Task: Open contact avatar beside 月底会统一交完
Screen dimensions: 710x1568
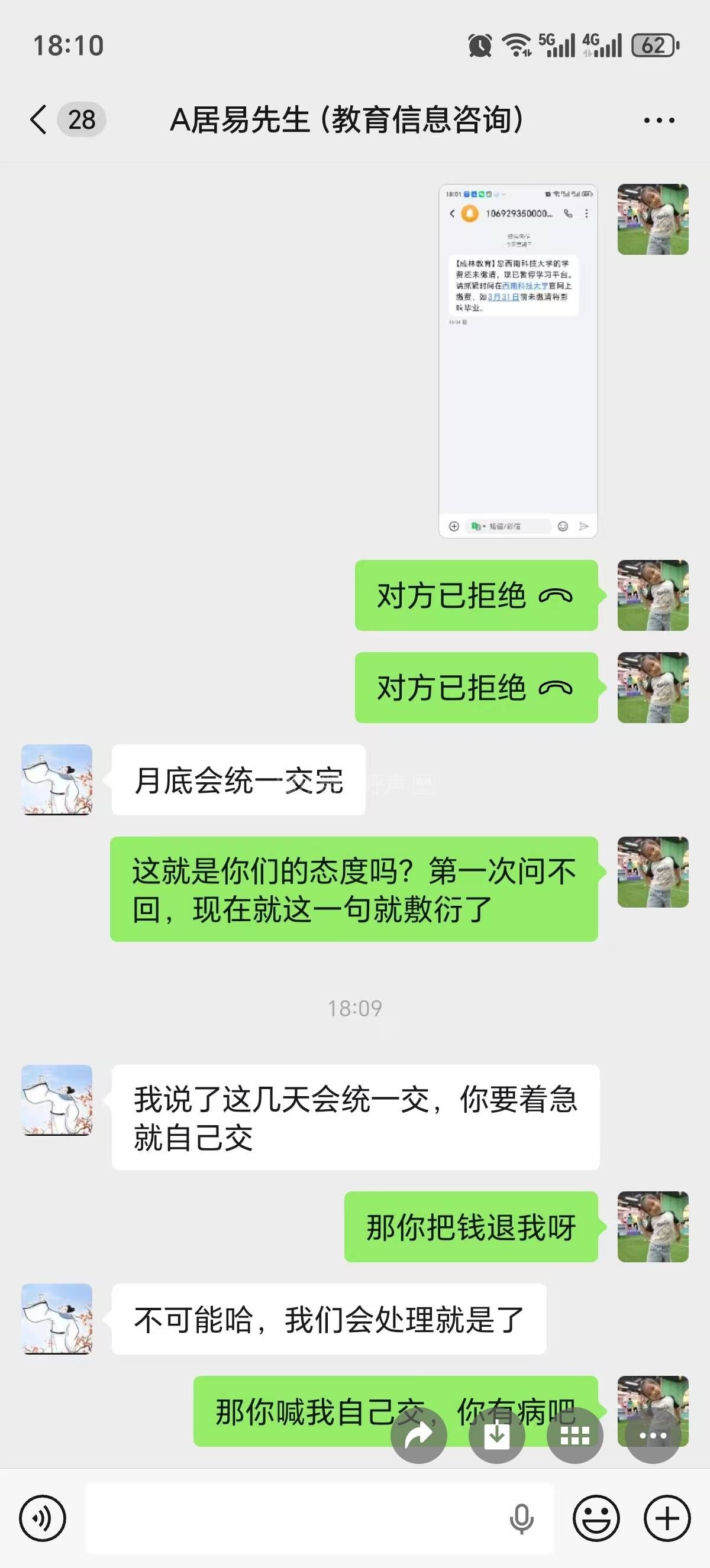Action: [57, 780]
